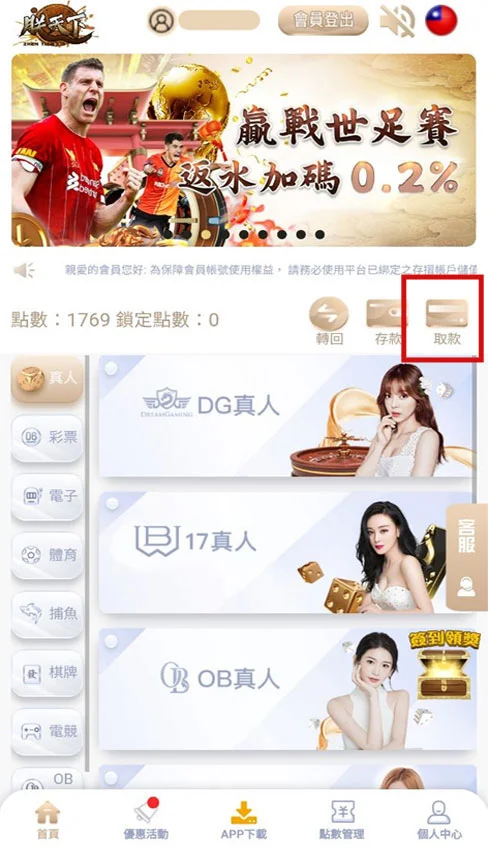Switch to the 電子 slots category
Viewport: 488px width, 850px height.
pos(47,497)
